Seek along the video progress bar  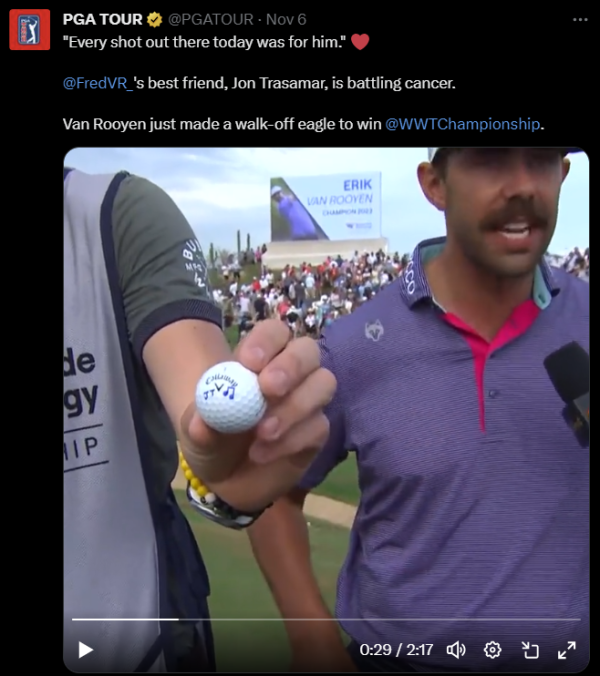pos(325,620)
